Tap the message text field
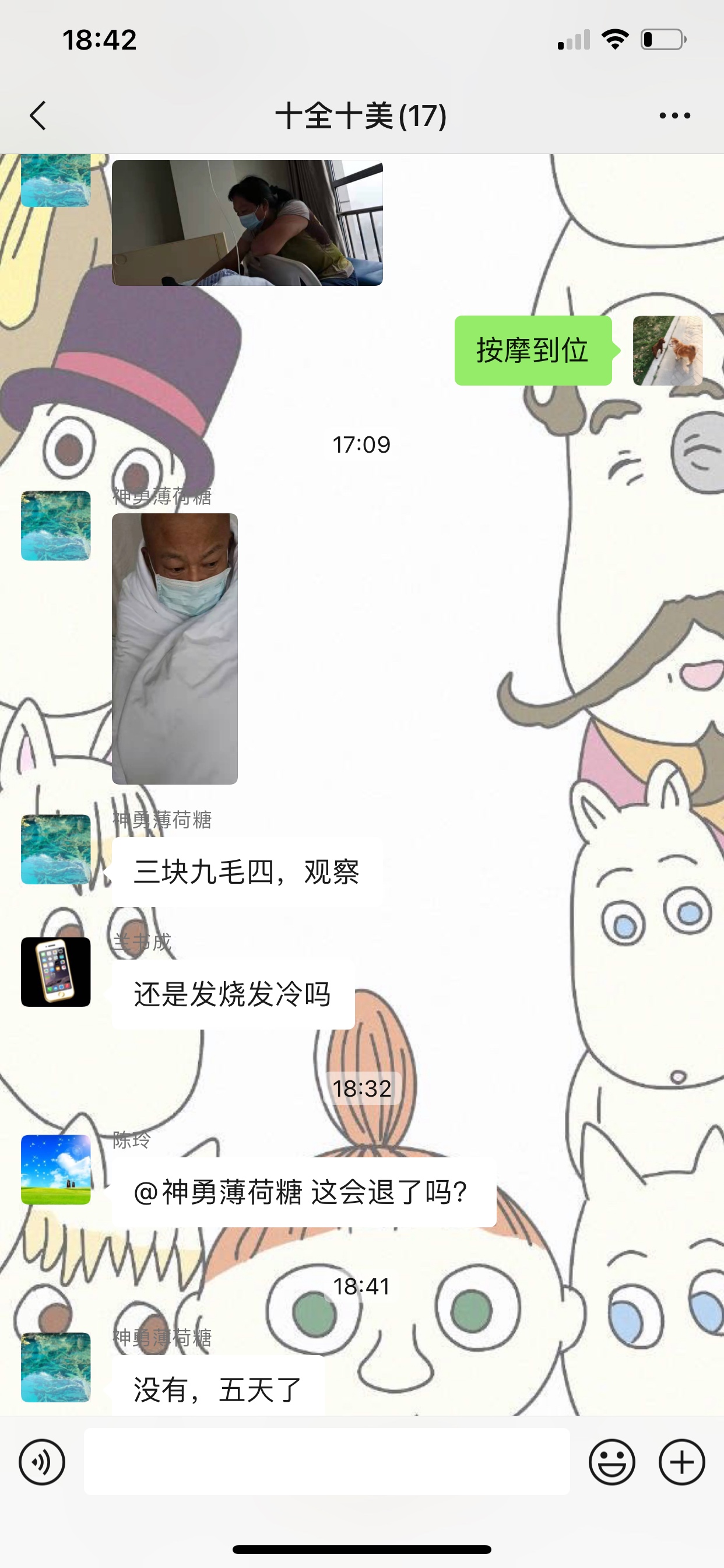Screen dimensions: 724x1568 click(x=326, y=1461)
